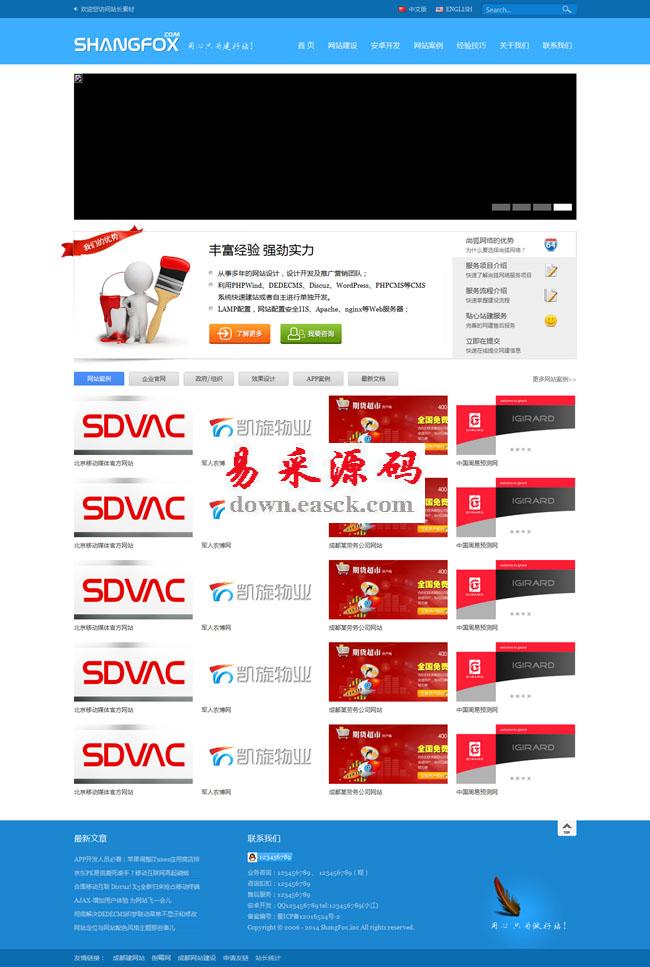Tap the green 我要咨询 button
Image resolution: width=650 pixels, height=967 pixels.
(x=310, y=333)
